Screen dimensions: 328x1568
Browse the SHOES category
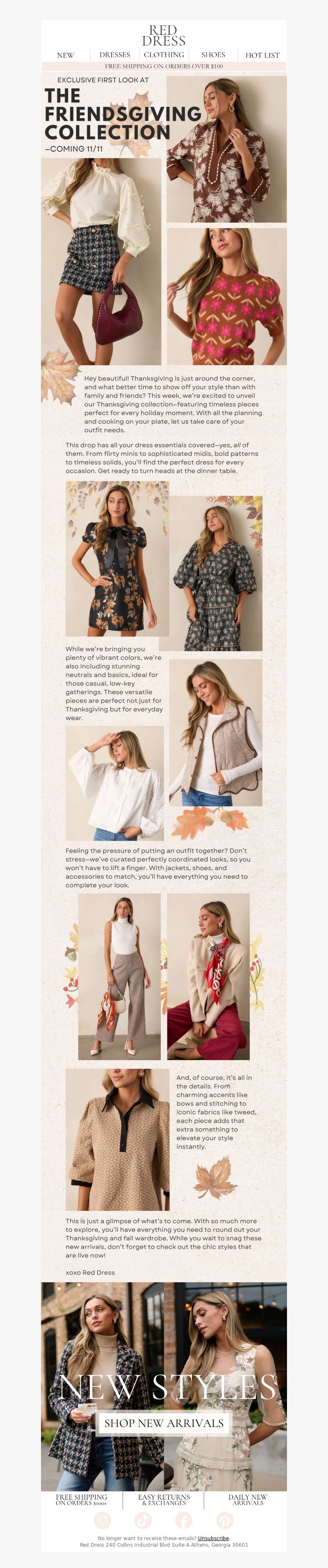[x=213, y=55]
